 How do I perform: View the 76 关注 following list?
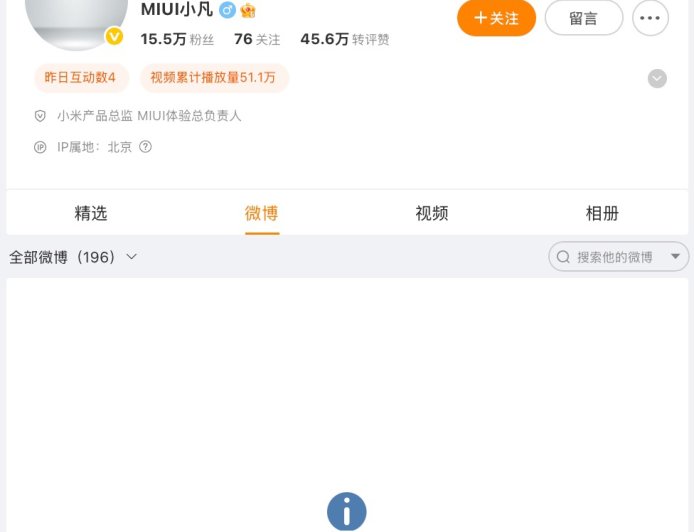256,40
